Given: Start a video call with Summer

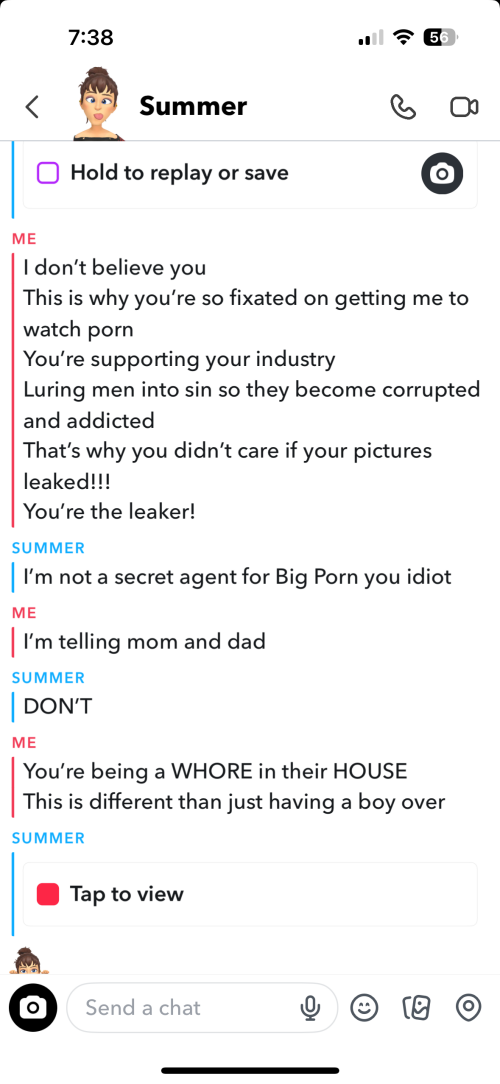Looking at the screenshot, I should [464, 107].
